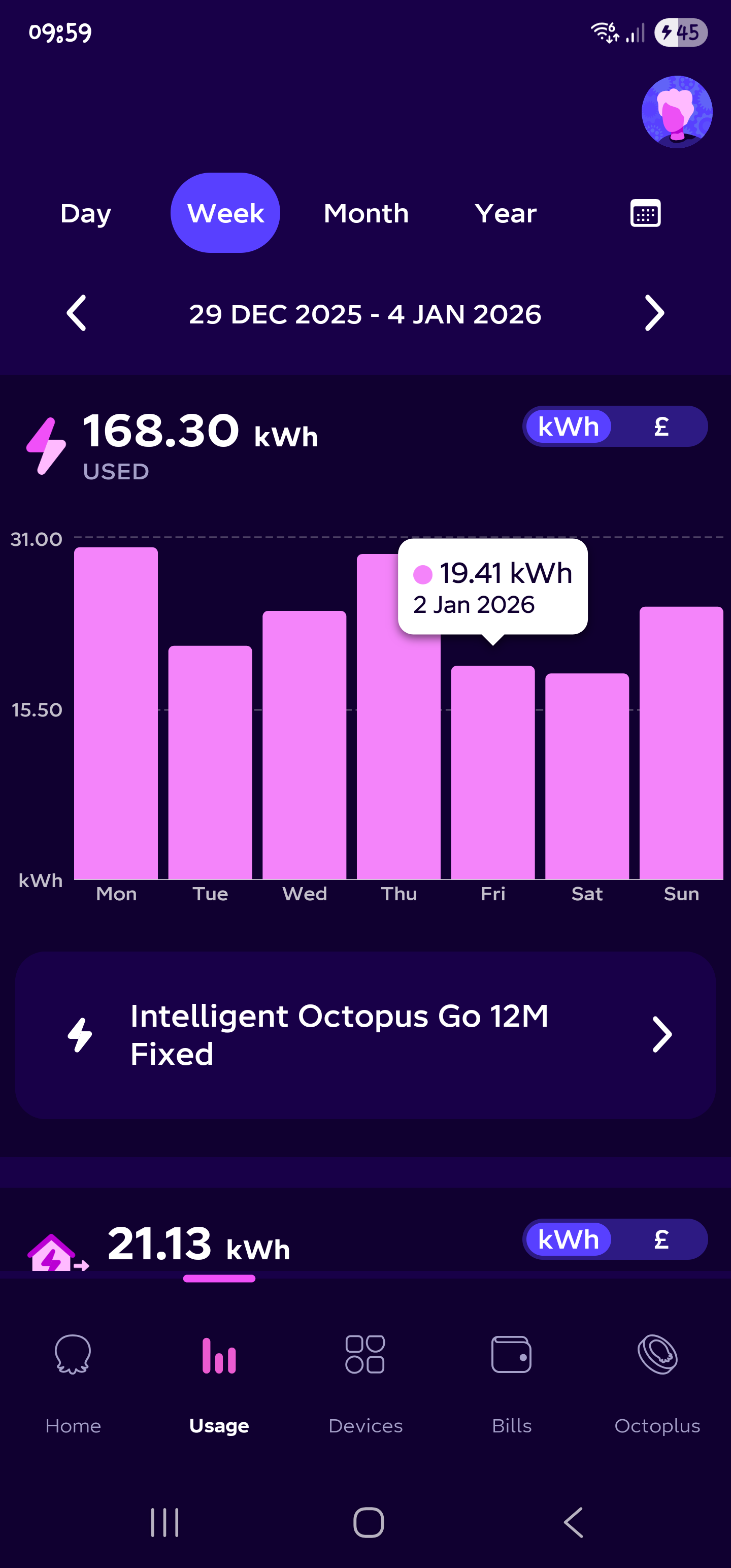This screenshot has width=731, height=1568.
Task: Open Intelligent Octopus Go 12M Fixed tariff
Action: [x=365, y=1035]
